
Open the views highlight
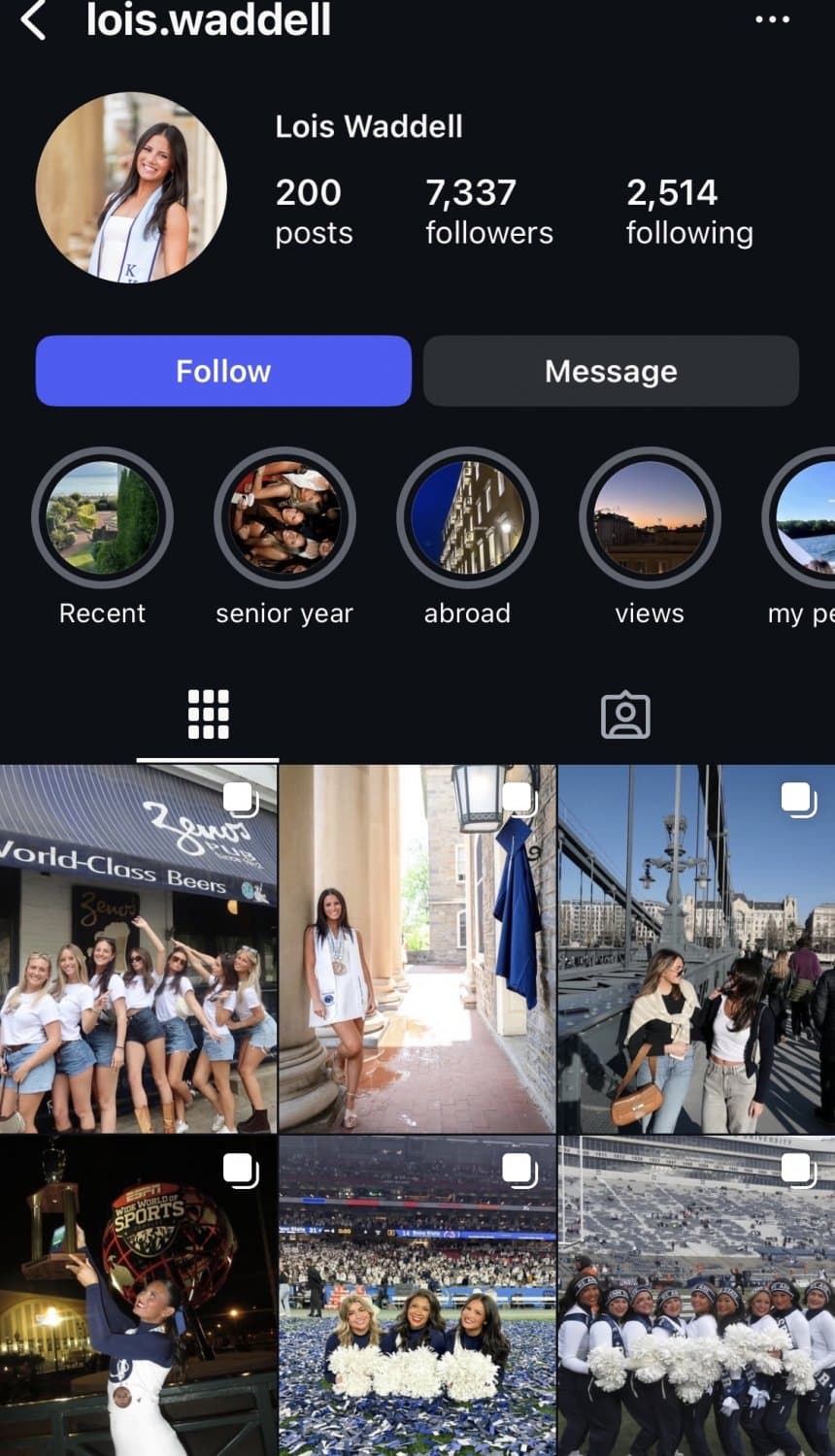coord(650,518)
